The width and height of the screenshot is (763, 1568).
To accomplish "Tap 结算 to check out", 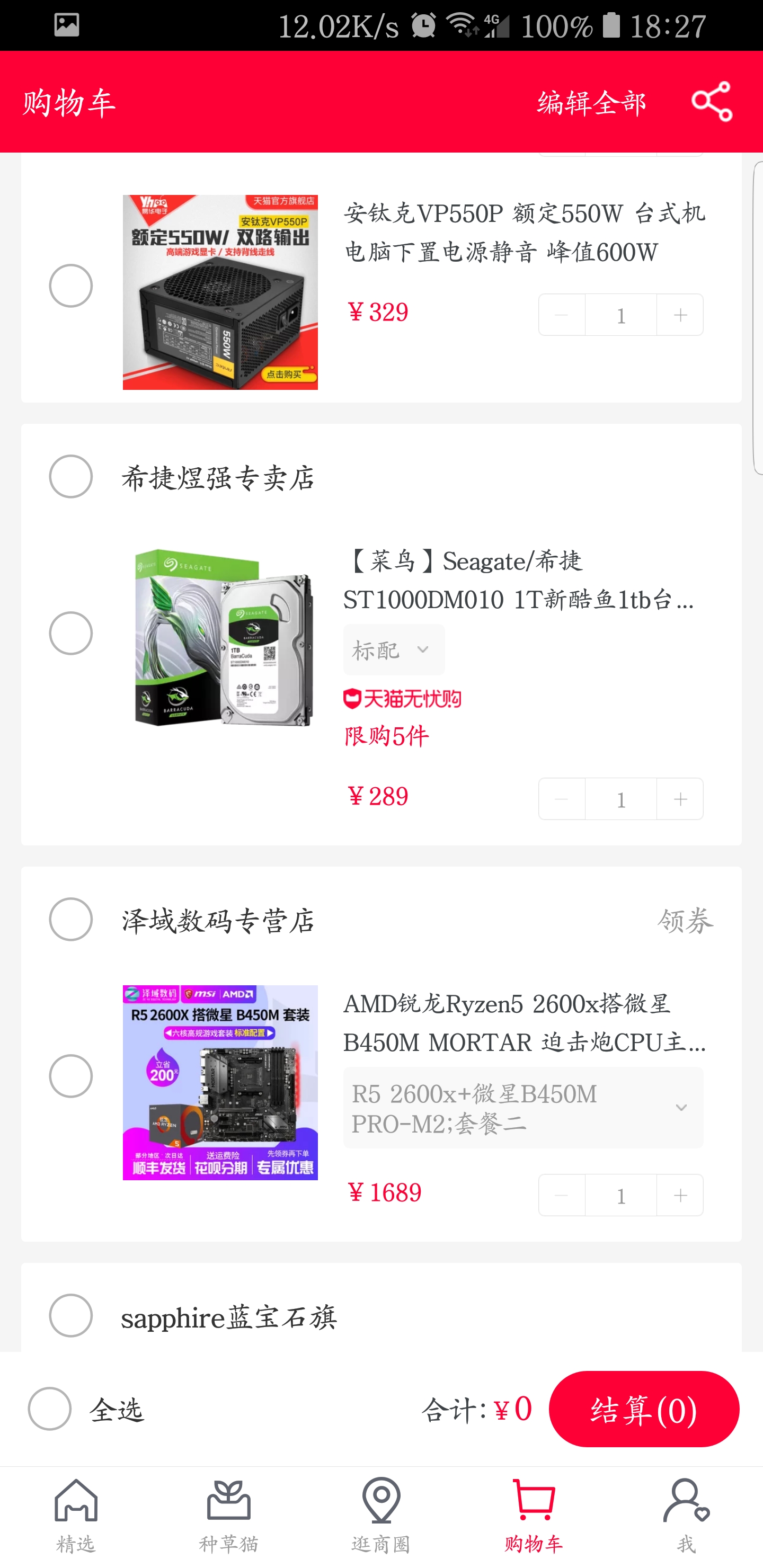I will 644,1409.
